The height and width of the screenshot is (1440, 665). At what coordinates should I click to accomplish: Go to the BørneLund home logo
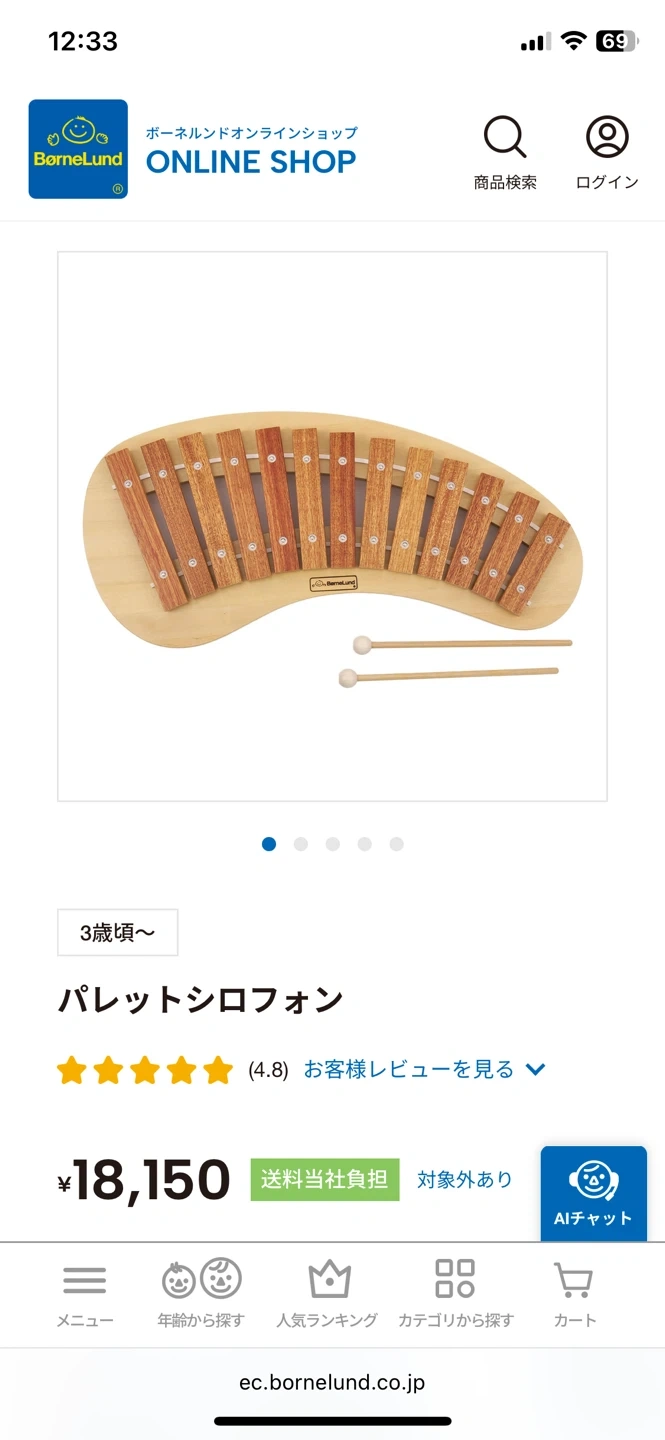coord(78,149)
